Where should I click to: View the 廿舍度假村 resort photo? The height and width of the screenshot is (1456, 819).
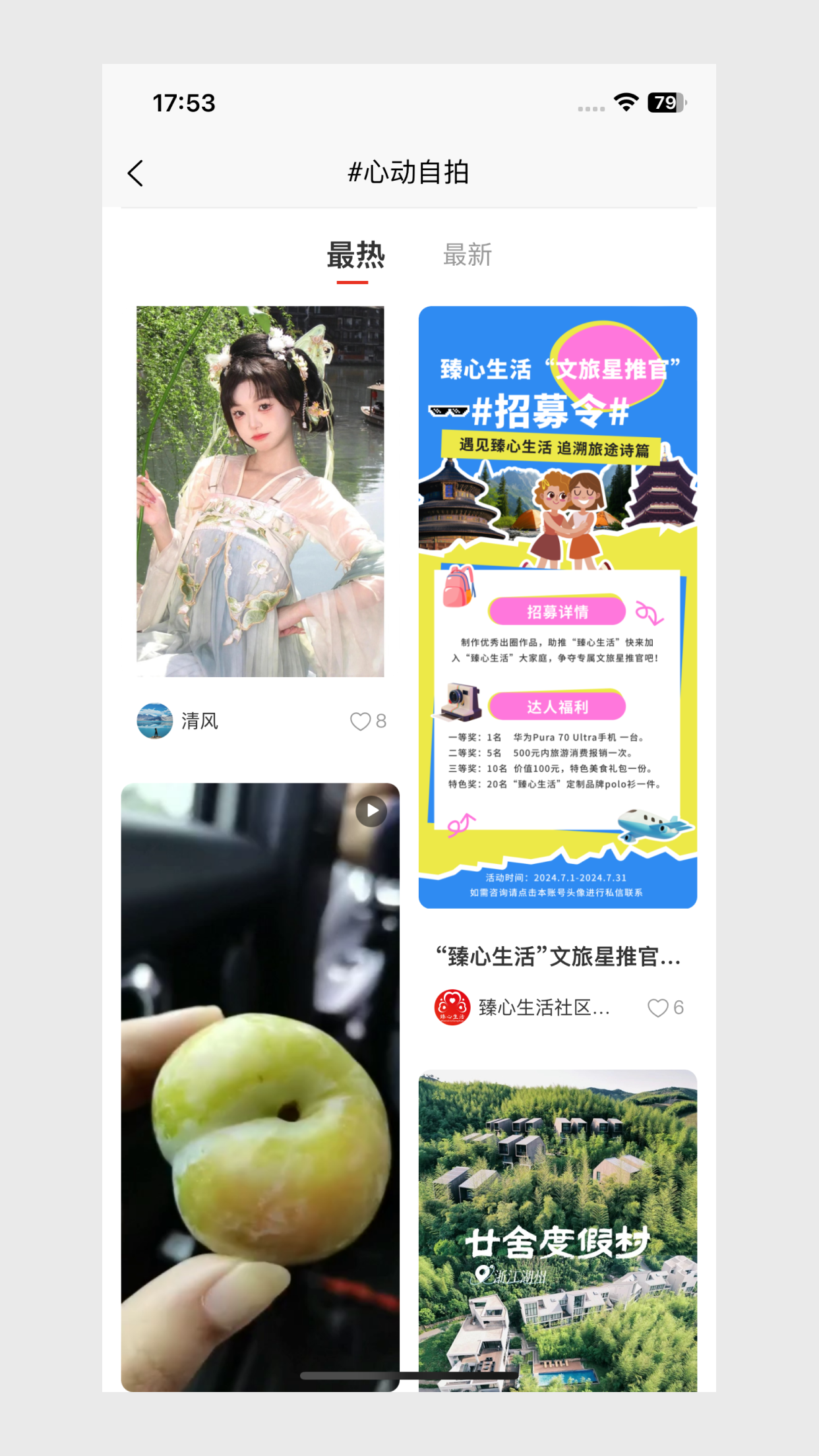click(556, 1240)
